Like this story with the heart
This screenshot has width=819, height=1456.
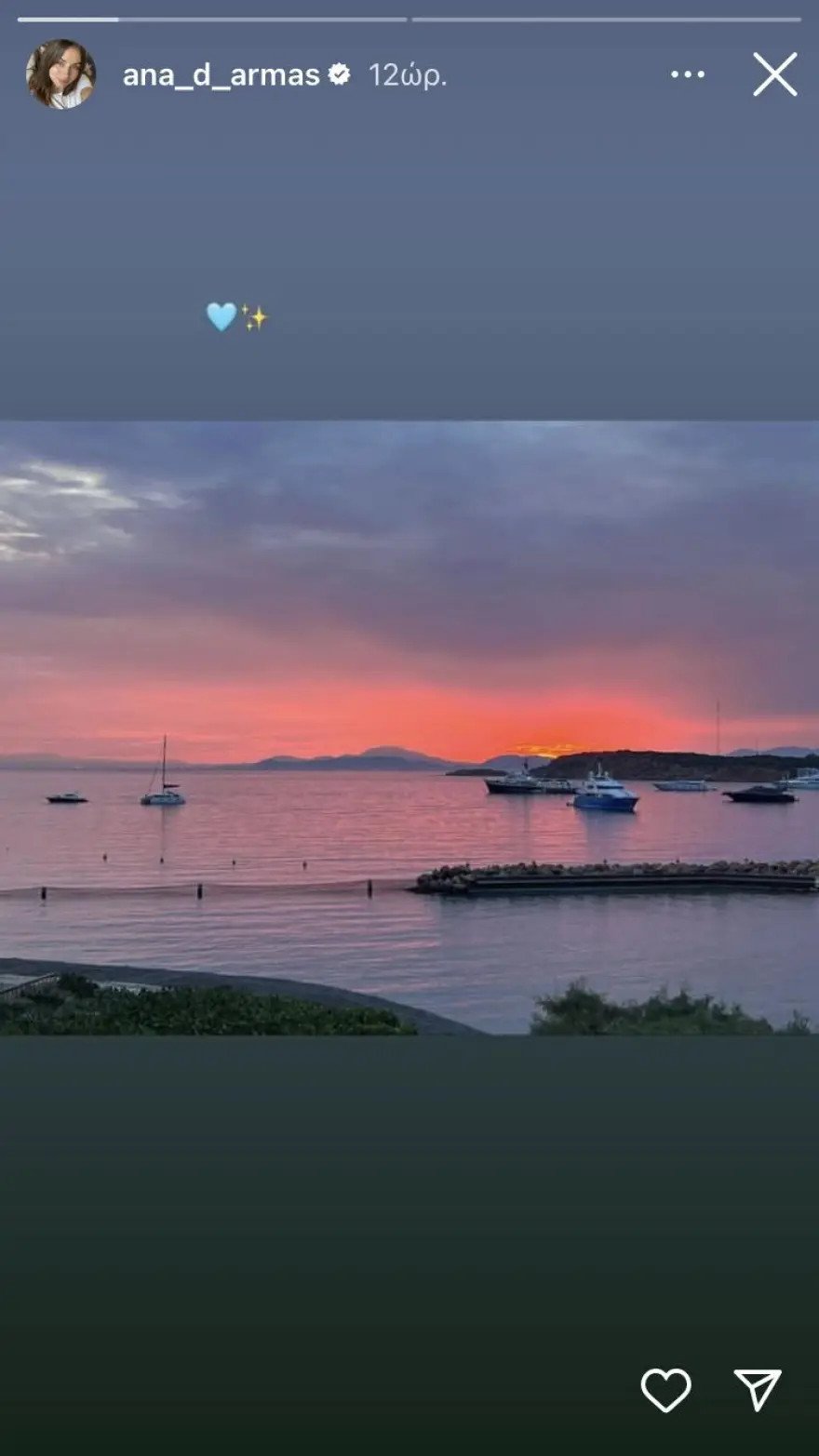(665, 1390)
